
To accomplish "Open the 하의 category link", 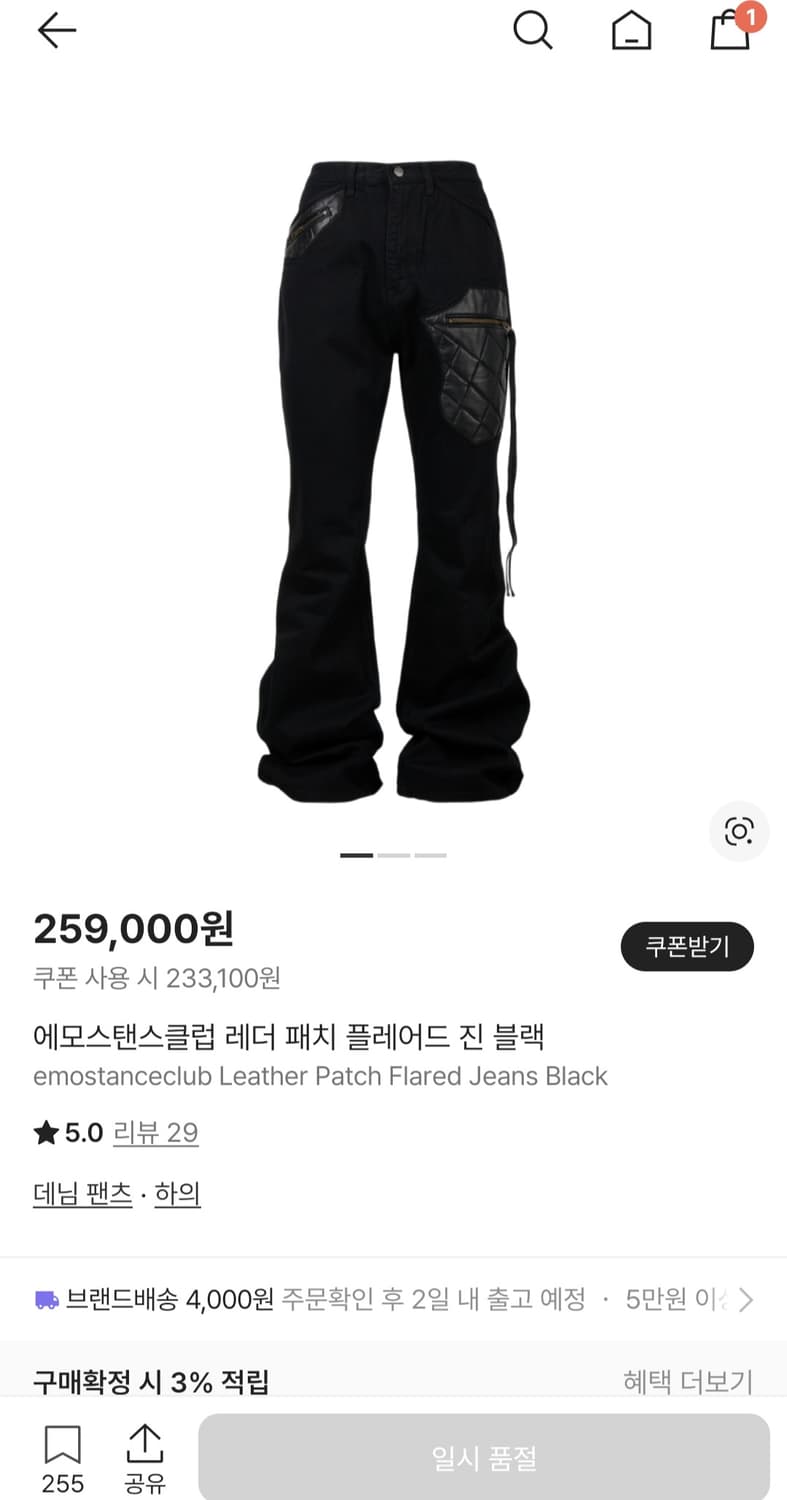I will 178,1194.
